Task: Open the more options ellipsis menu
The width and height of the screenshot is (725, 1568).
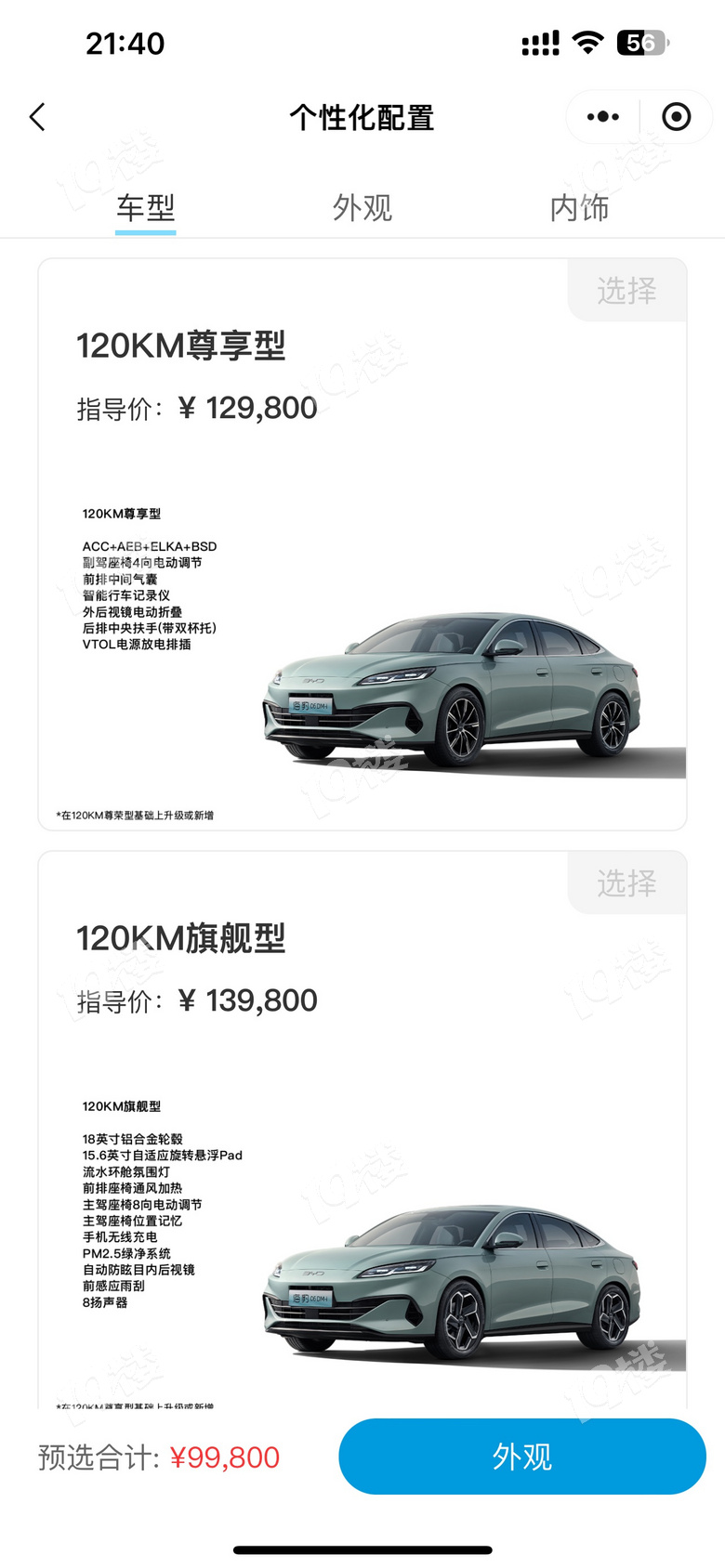Action: pyautogui.click(x=601, y=117)
